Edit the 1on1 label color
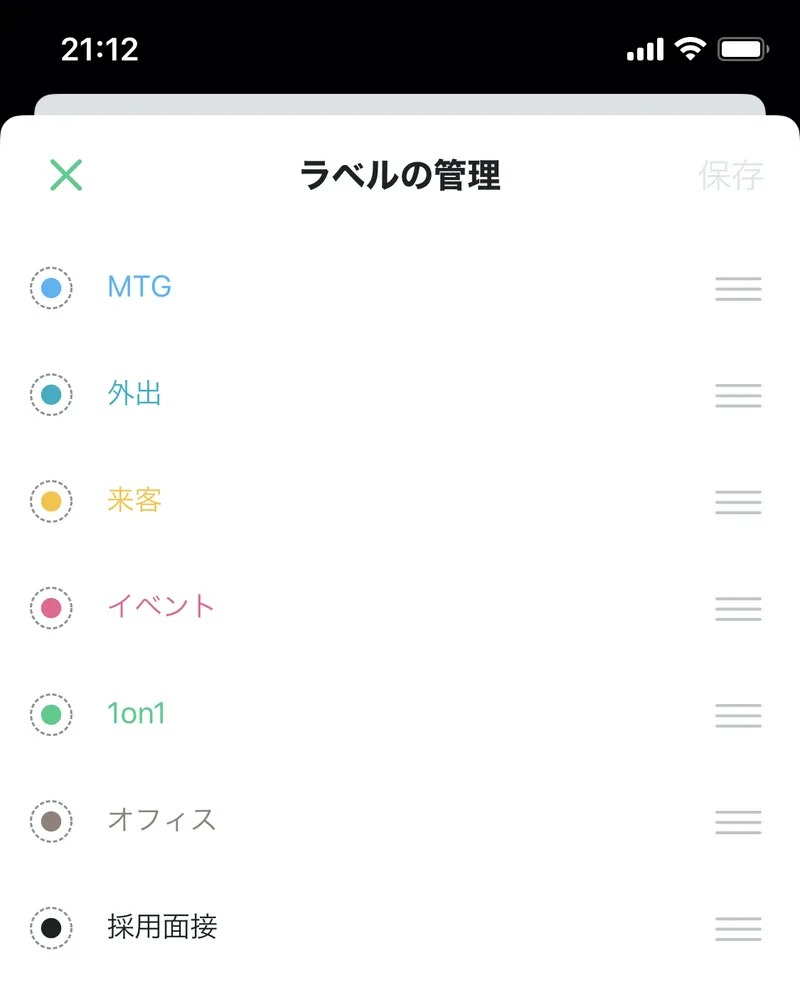 51,715
